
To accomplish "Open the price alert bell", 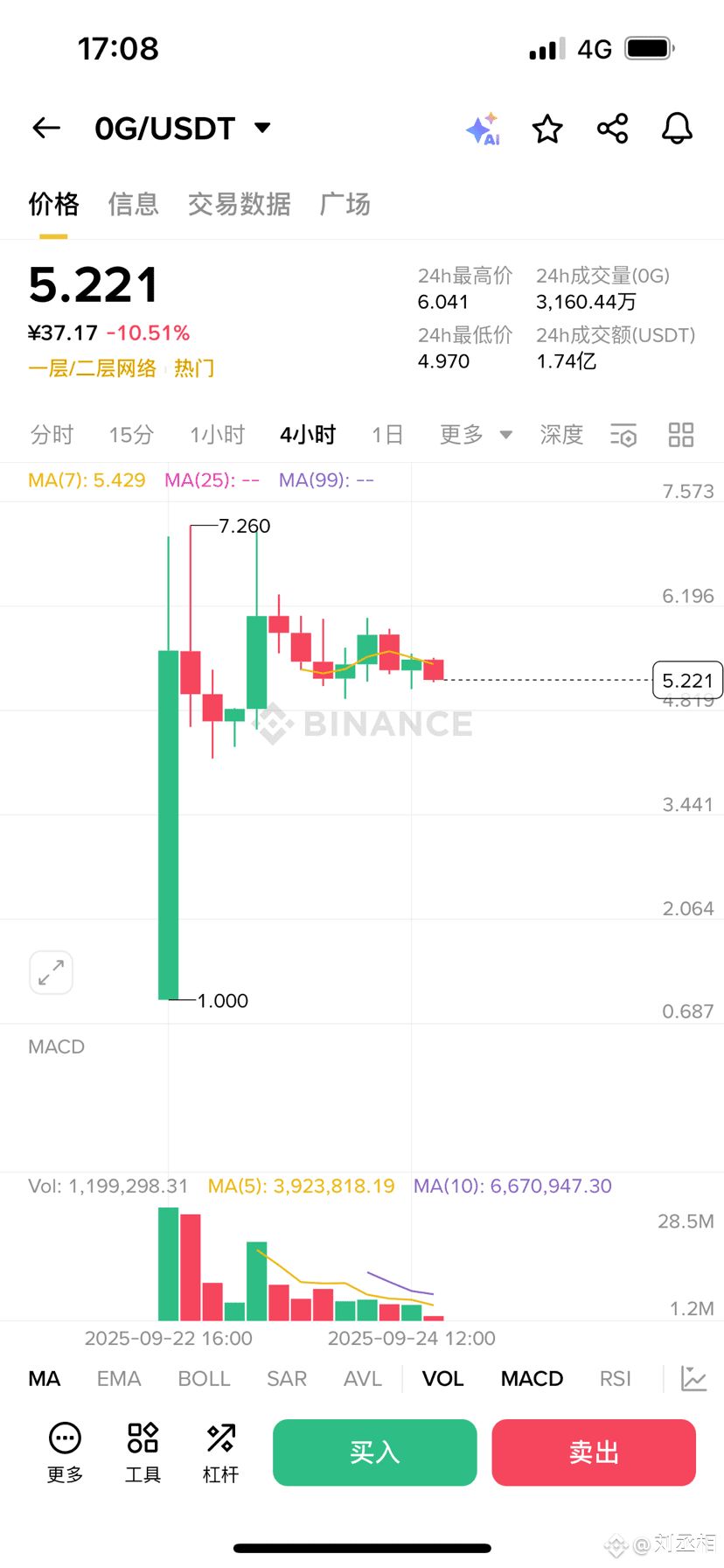I will [677, 129].
